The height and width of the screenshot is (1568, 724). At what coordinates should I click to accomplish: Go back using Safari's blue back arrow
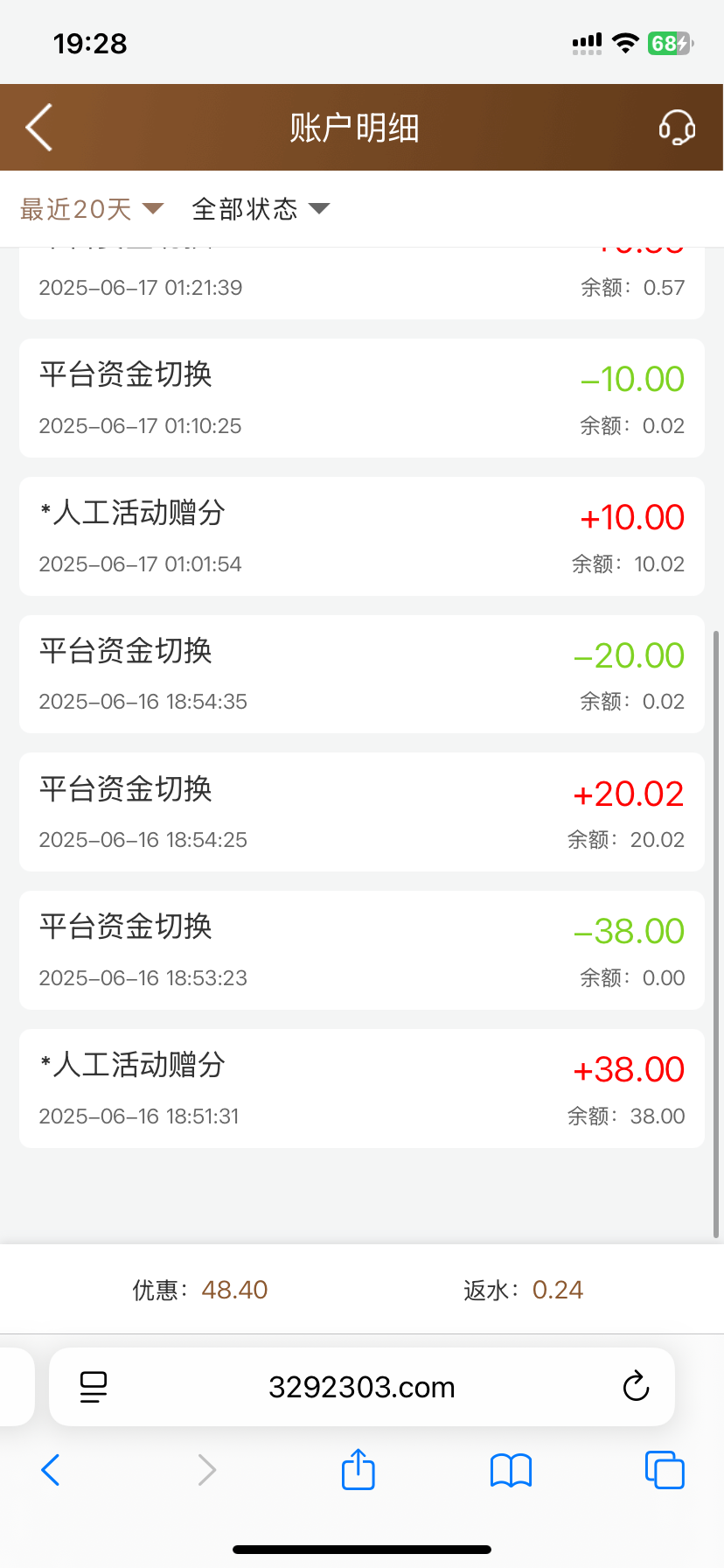point(51,1471)
